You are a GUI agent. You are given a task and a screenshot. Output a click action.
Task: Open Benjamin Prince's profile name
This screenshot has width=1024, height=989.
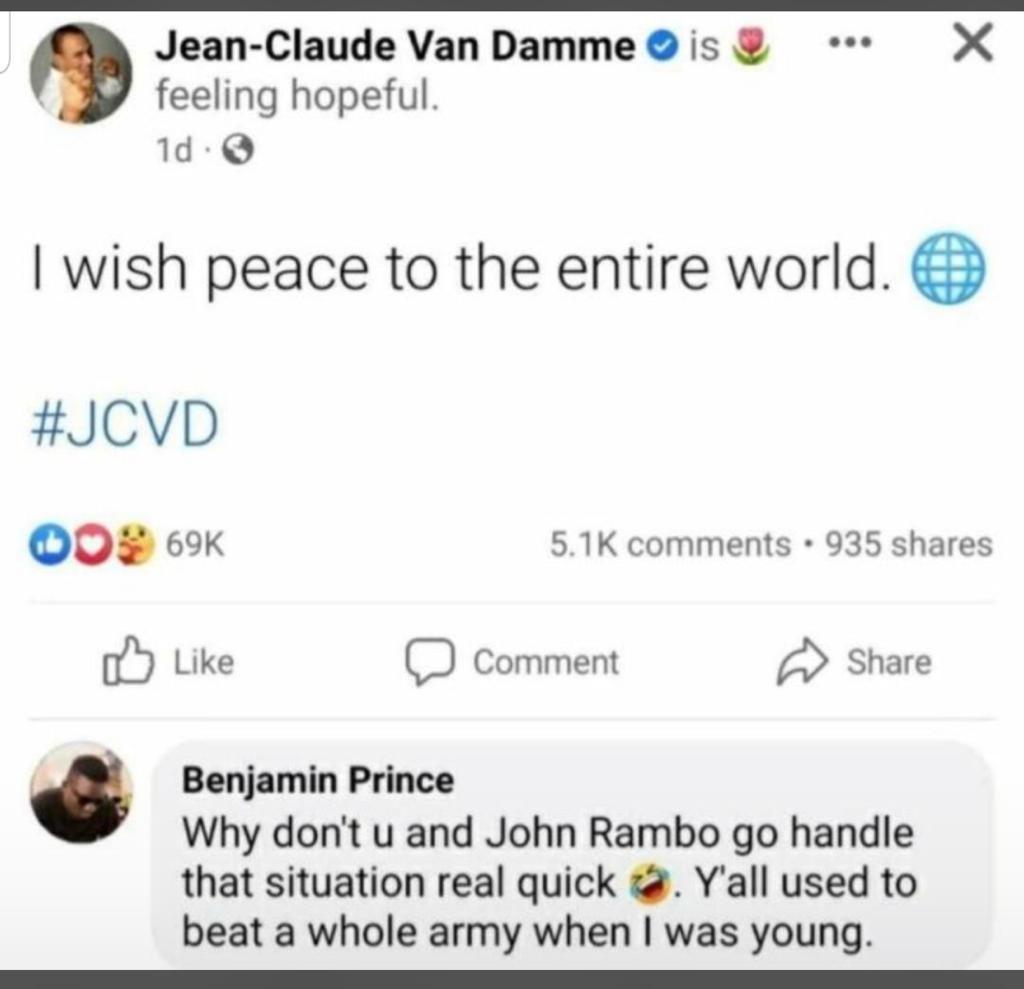pyautogui.click(x=317, y=779)
